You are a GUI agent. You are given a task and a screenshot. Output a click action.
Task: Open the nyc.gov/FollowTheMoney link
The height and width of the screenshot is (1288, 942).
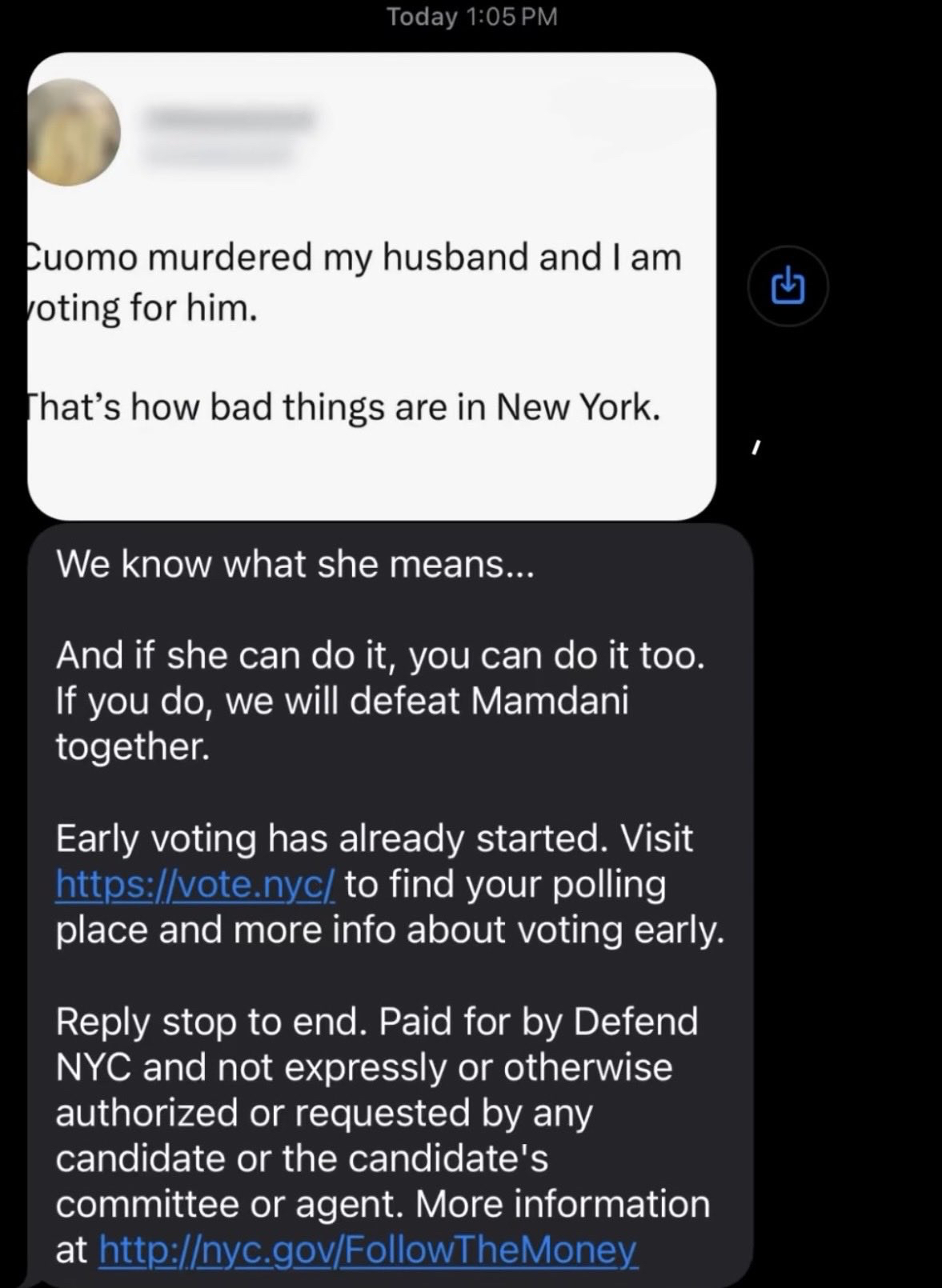tap(367, 1250)
